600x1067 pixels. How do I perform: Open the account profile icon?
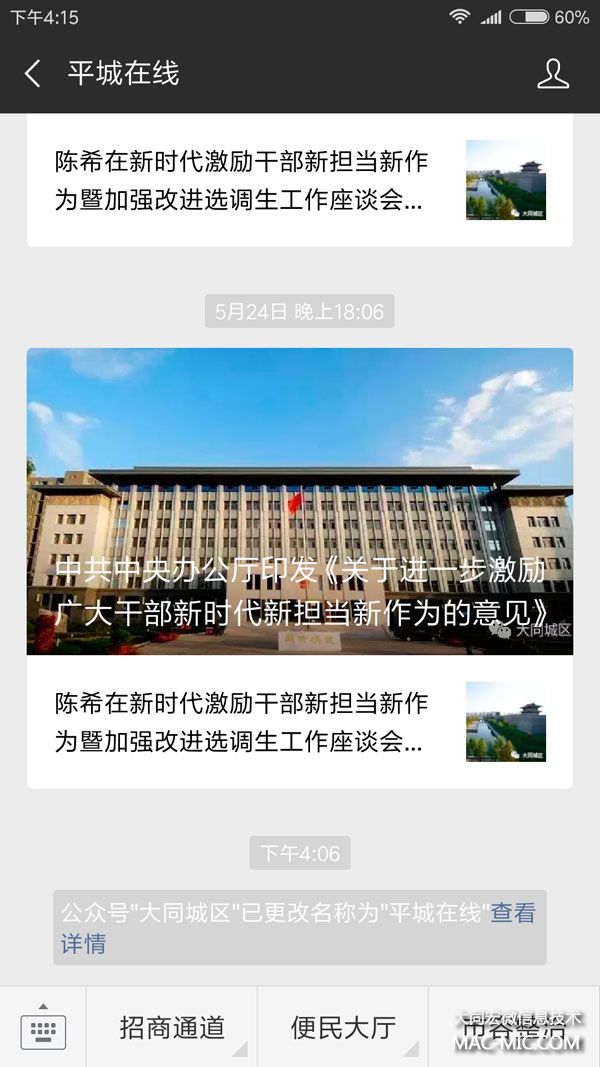(x=553, y=73)
